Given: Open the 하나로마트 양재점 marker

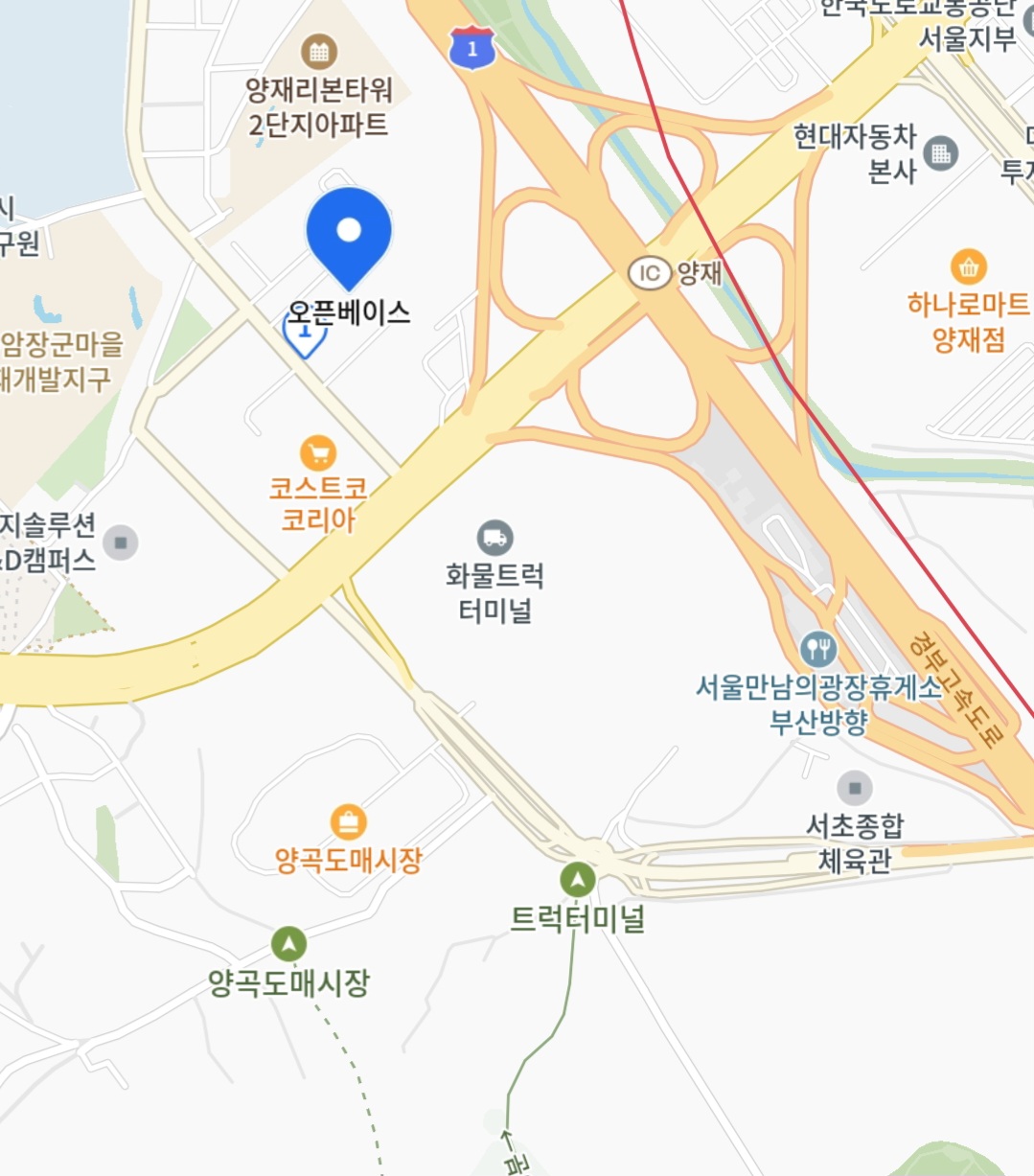Looking at the screenshot, I should click(969, 267).
